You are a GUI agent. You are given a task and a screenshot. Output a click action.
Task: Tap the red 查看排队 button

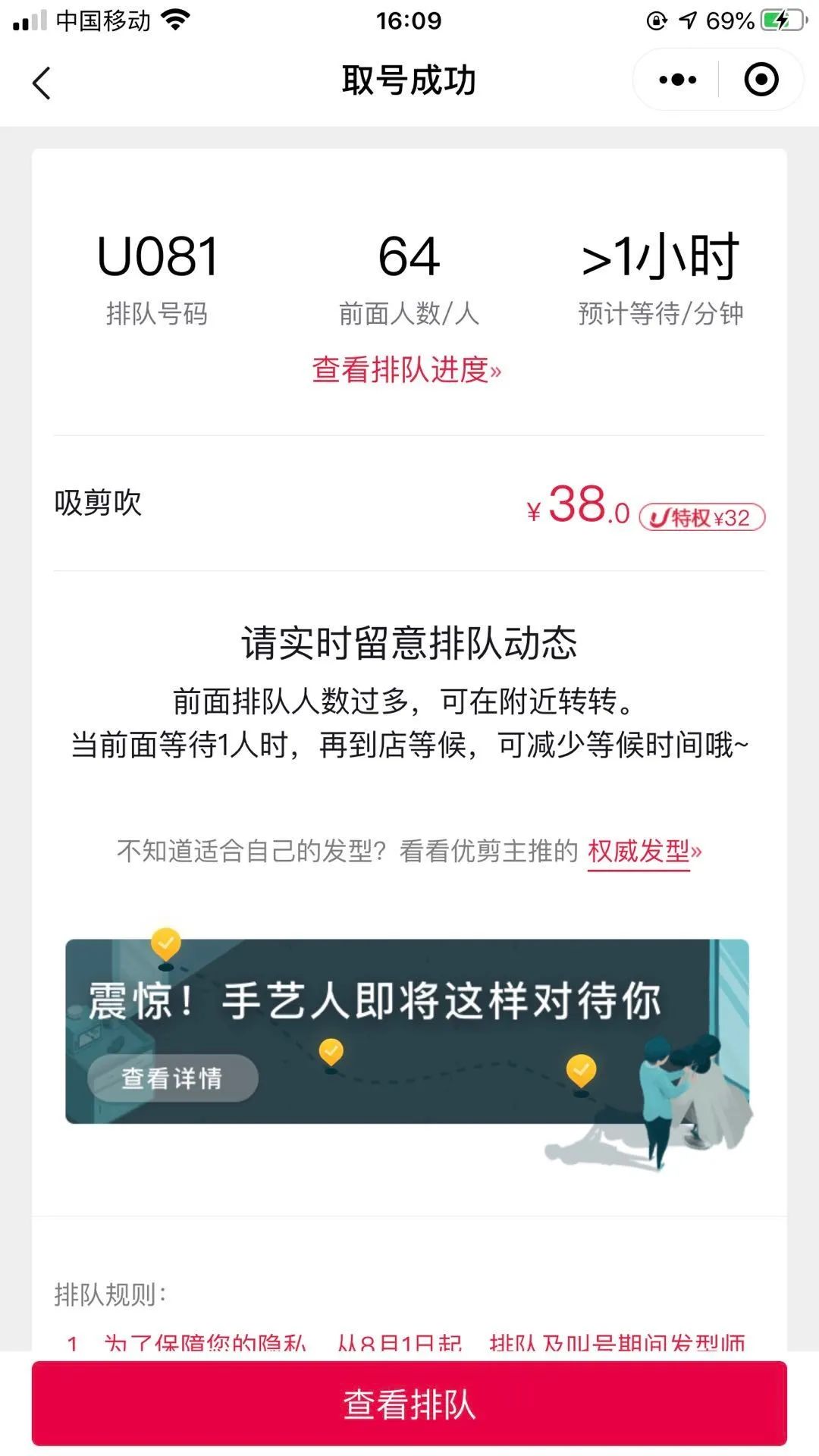409,1404
